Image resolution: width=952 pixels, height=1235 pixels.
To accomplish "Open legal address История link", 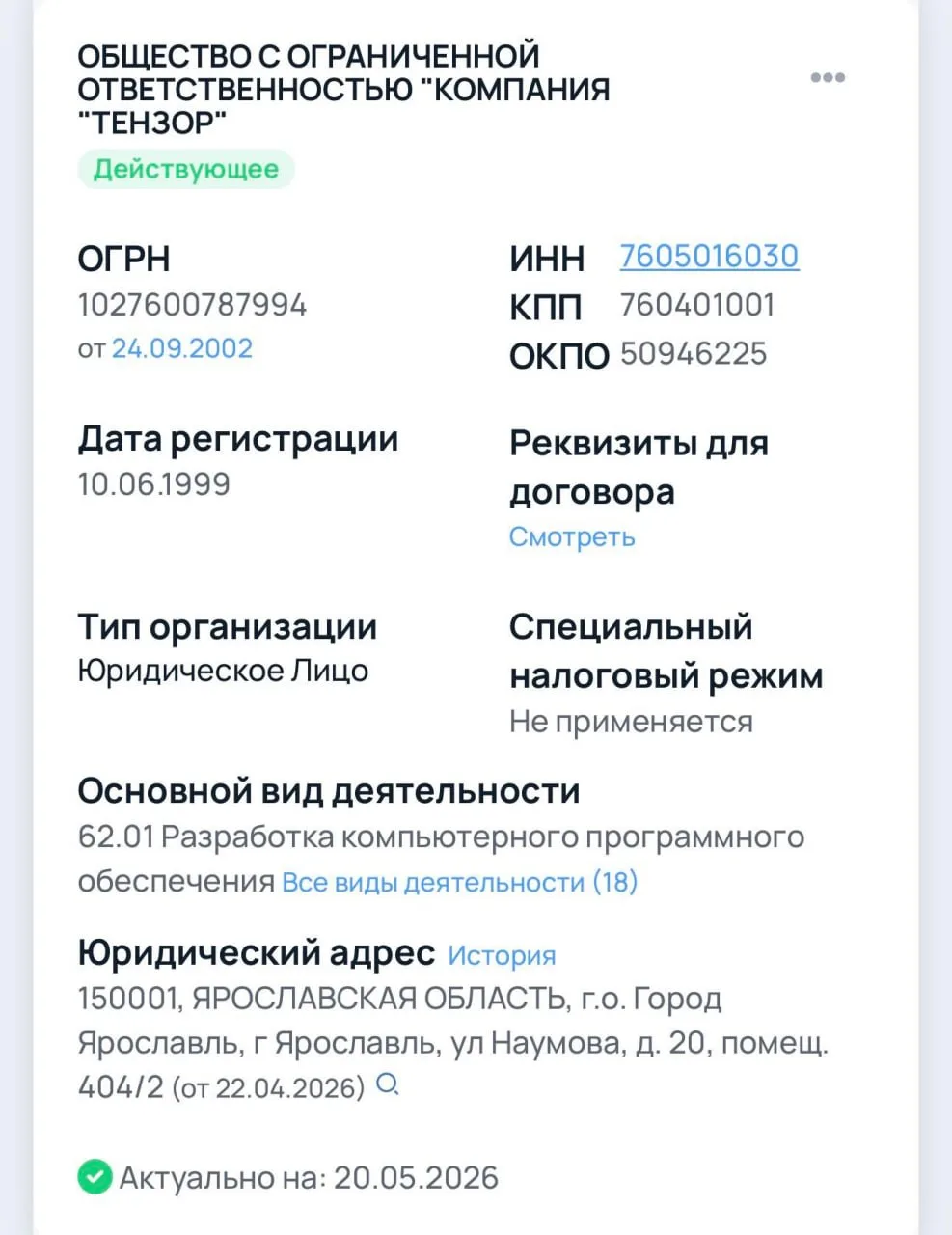I will [x=502, y=955].
